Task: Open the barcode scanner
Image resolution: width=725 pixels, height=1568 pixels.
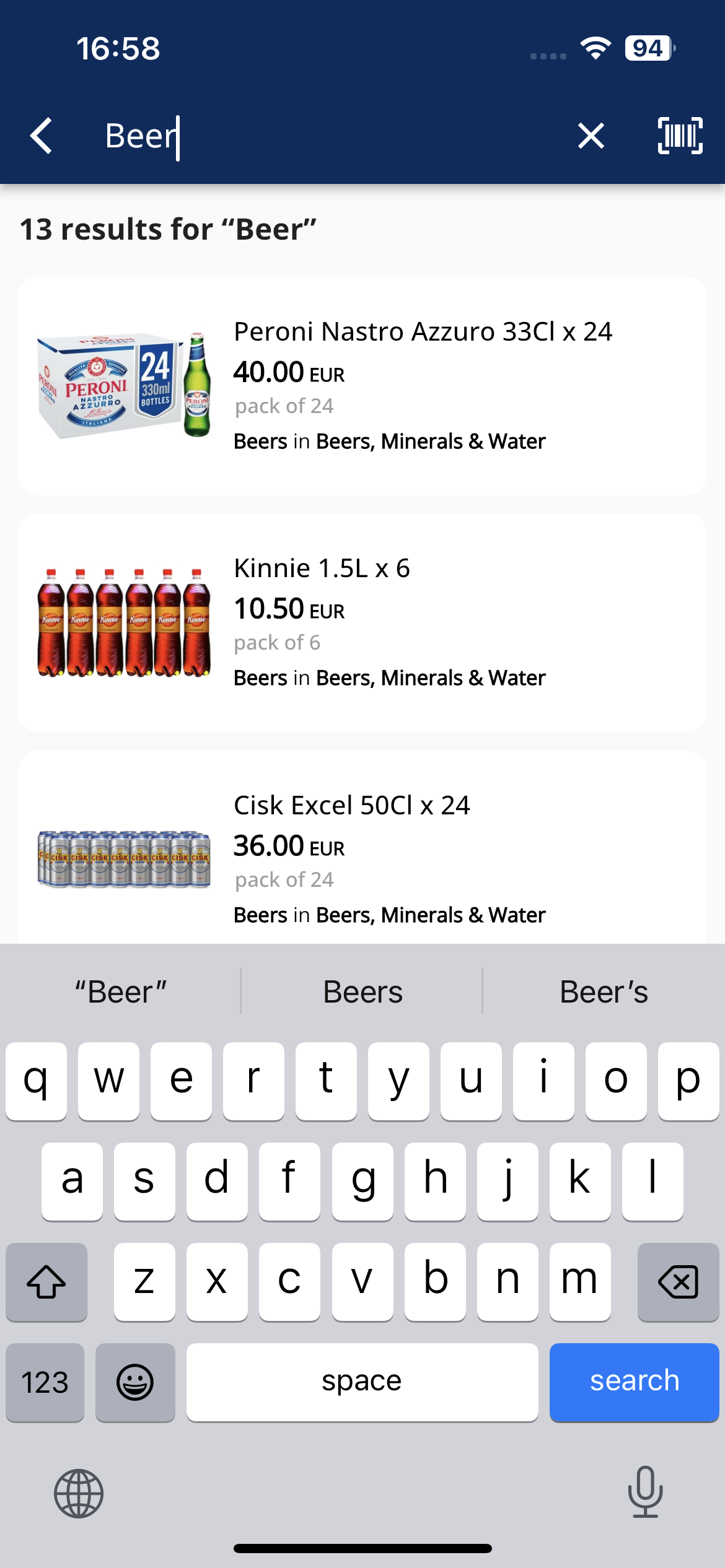Action: coord(680,136)
